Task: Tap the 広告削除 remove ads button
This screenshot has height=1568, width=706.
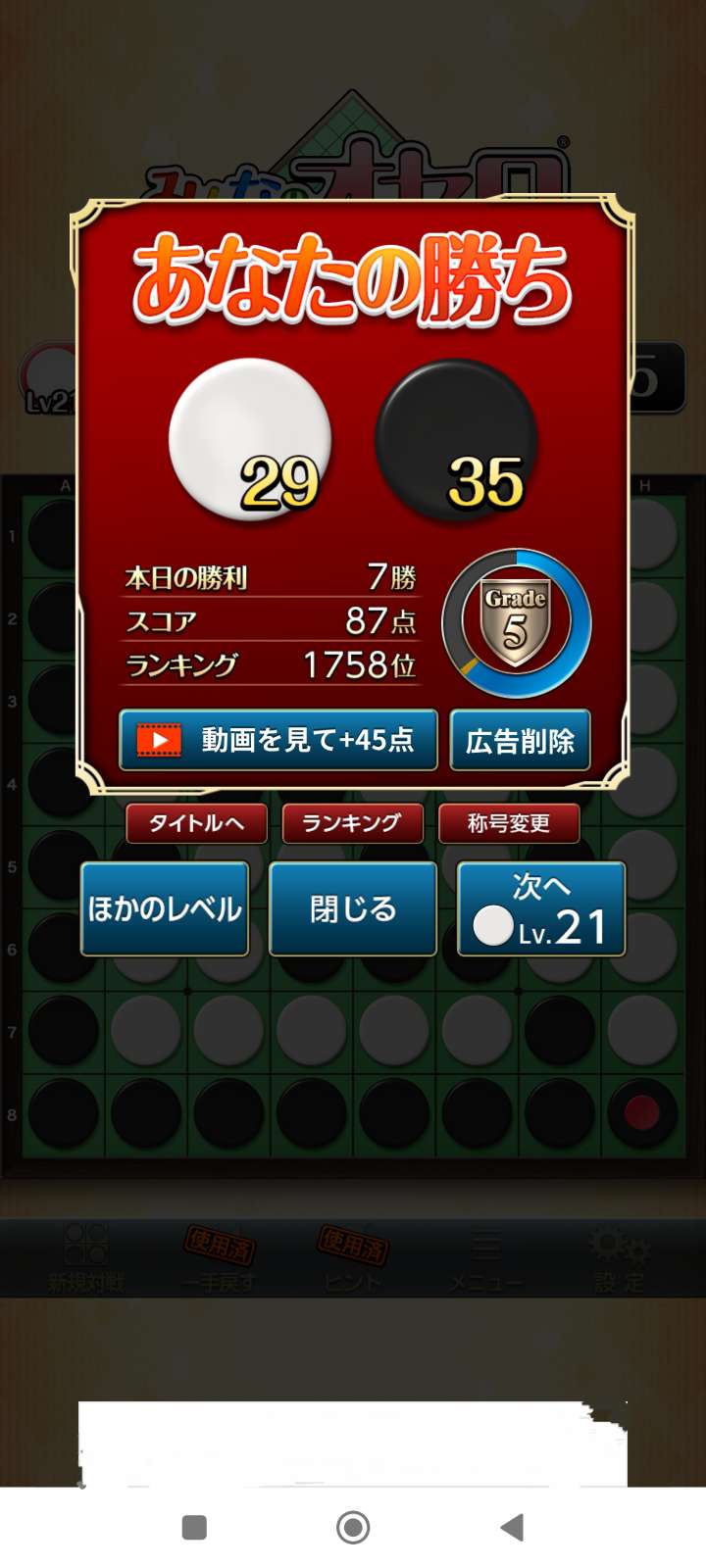Action: click(x=520, y=740)
